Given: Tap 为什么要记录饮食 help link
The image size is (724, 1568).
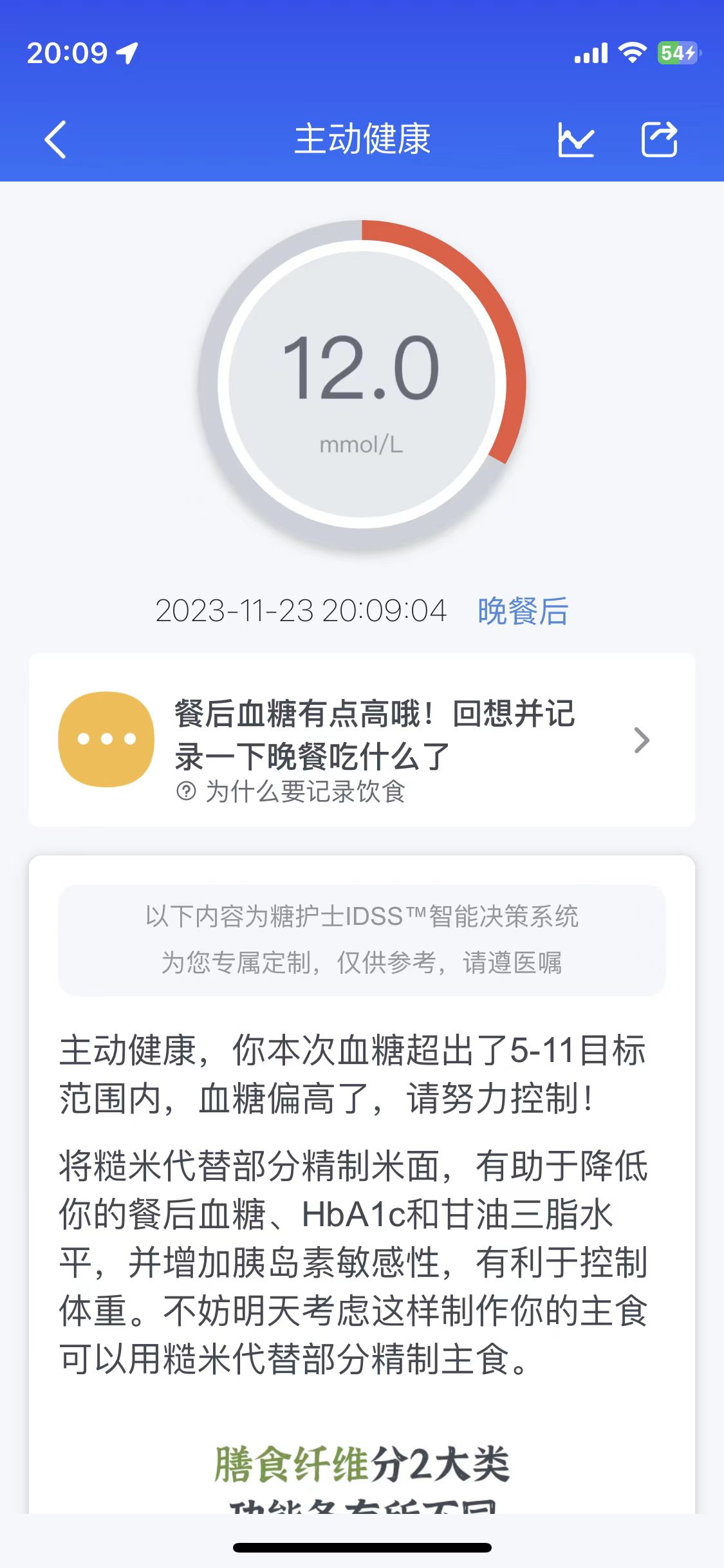Looking at the screenshot, I should (x=291, y=792).
